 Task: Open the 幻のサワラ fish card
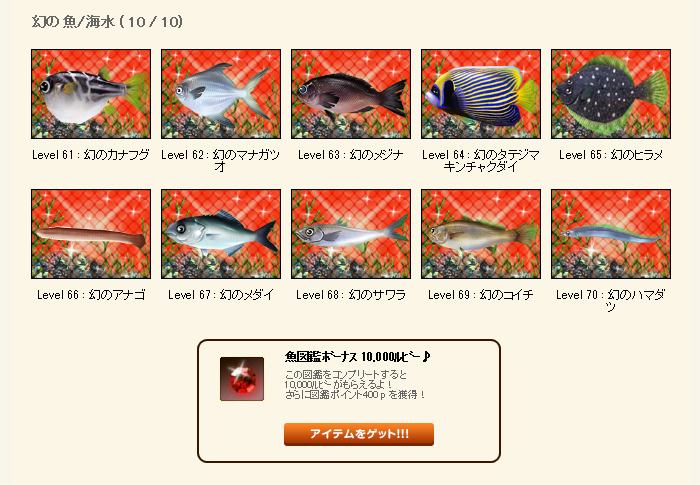[x=351, y=234]
